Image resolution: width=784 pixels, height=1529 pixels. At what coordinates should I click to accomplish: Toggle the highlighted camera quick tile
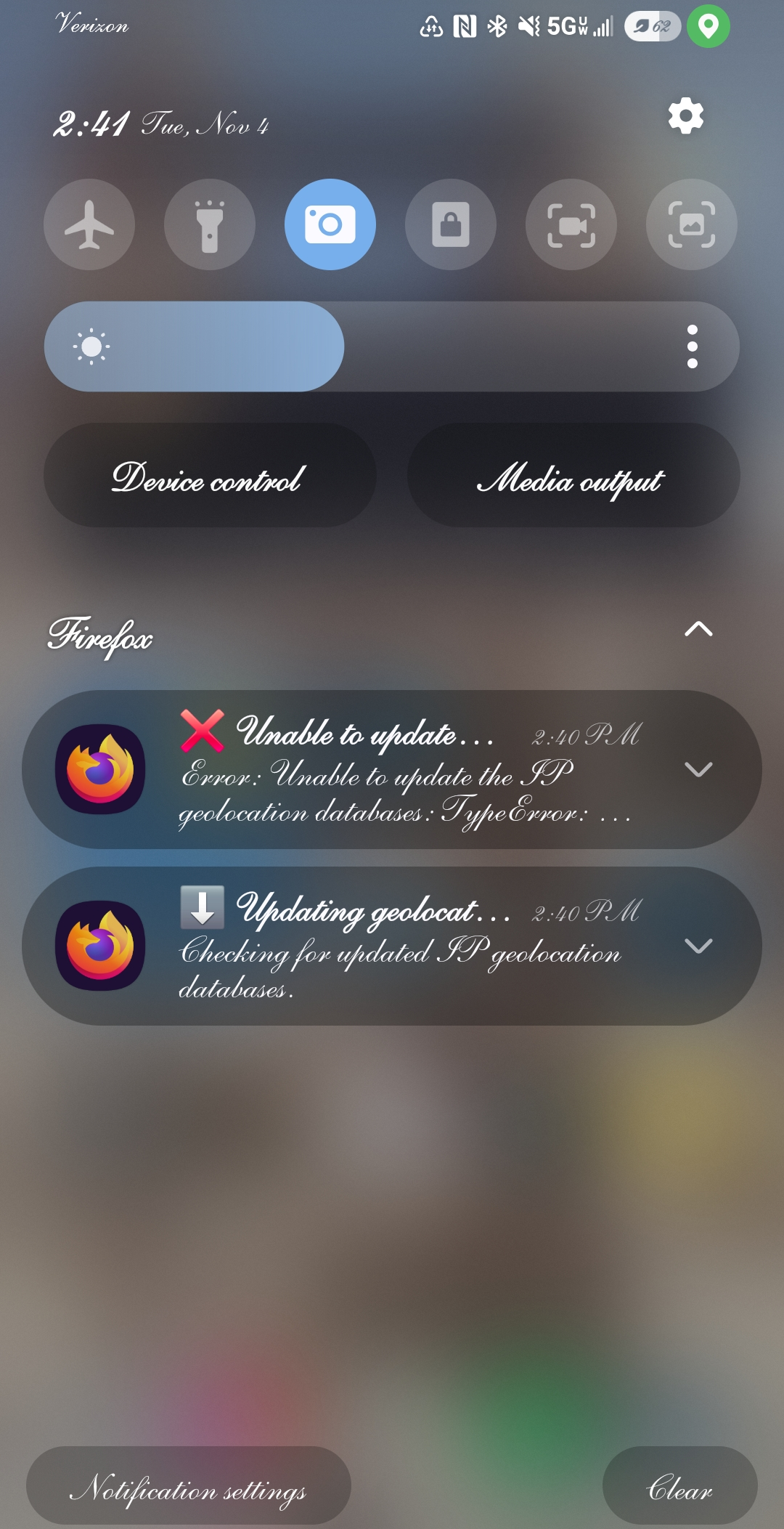pyautogui.click(x=330, y=224)
